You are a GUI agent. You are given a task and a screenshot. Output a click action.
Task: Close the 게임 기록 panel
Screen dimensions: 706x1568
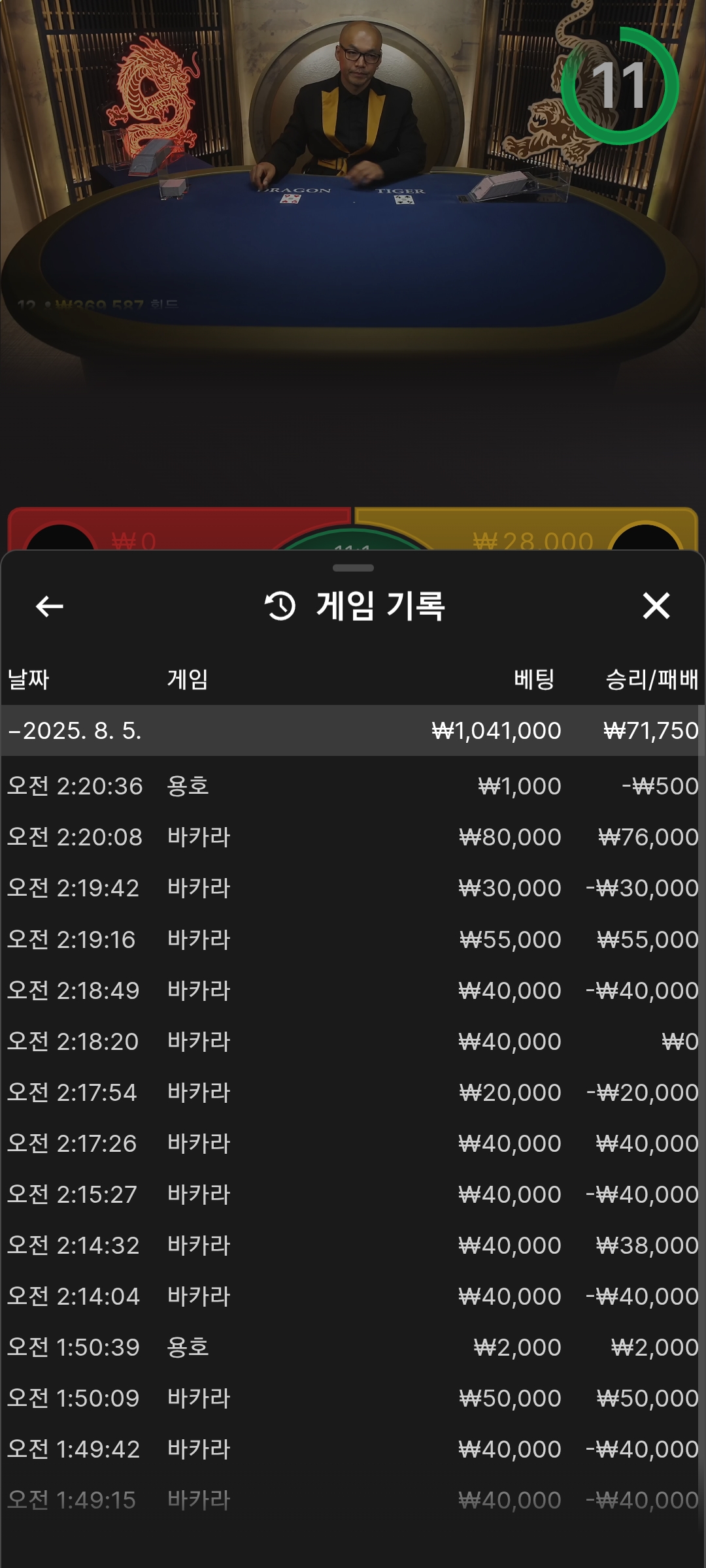point(656,606)
